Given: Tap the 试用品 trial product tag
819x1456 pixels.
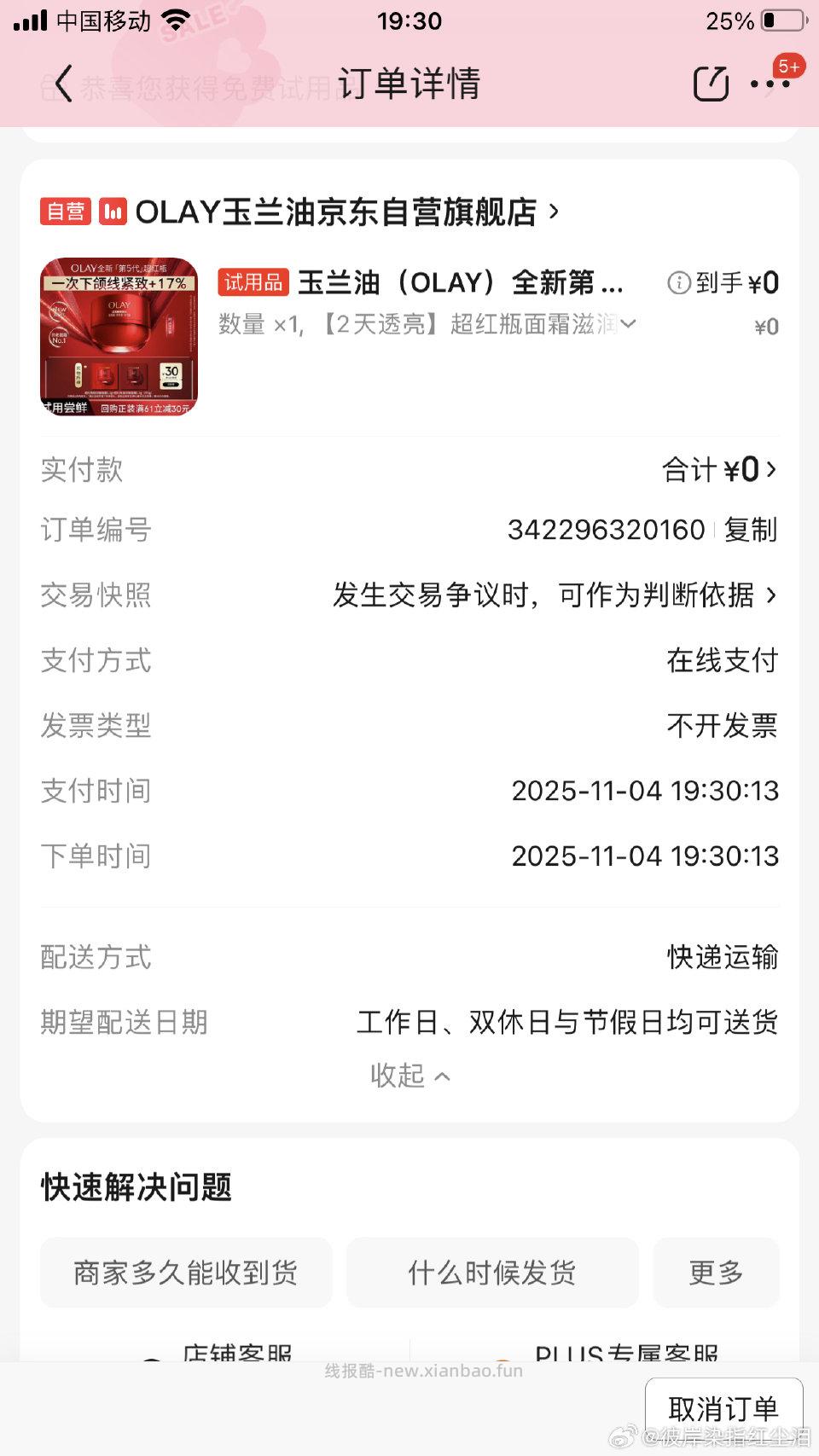Looking at the screenshot, I should 252,281.
